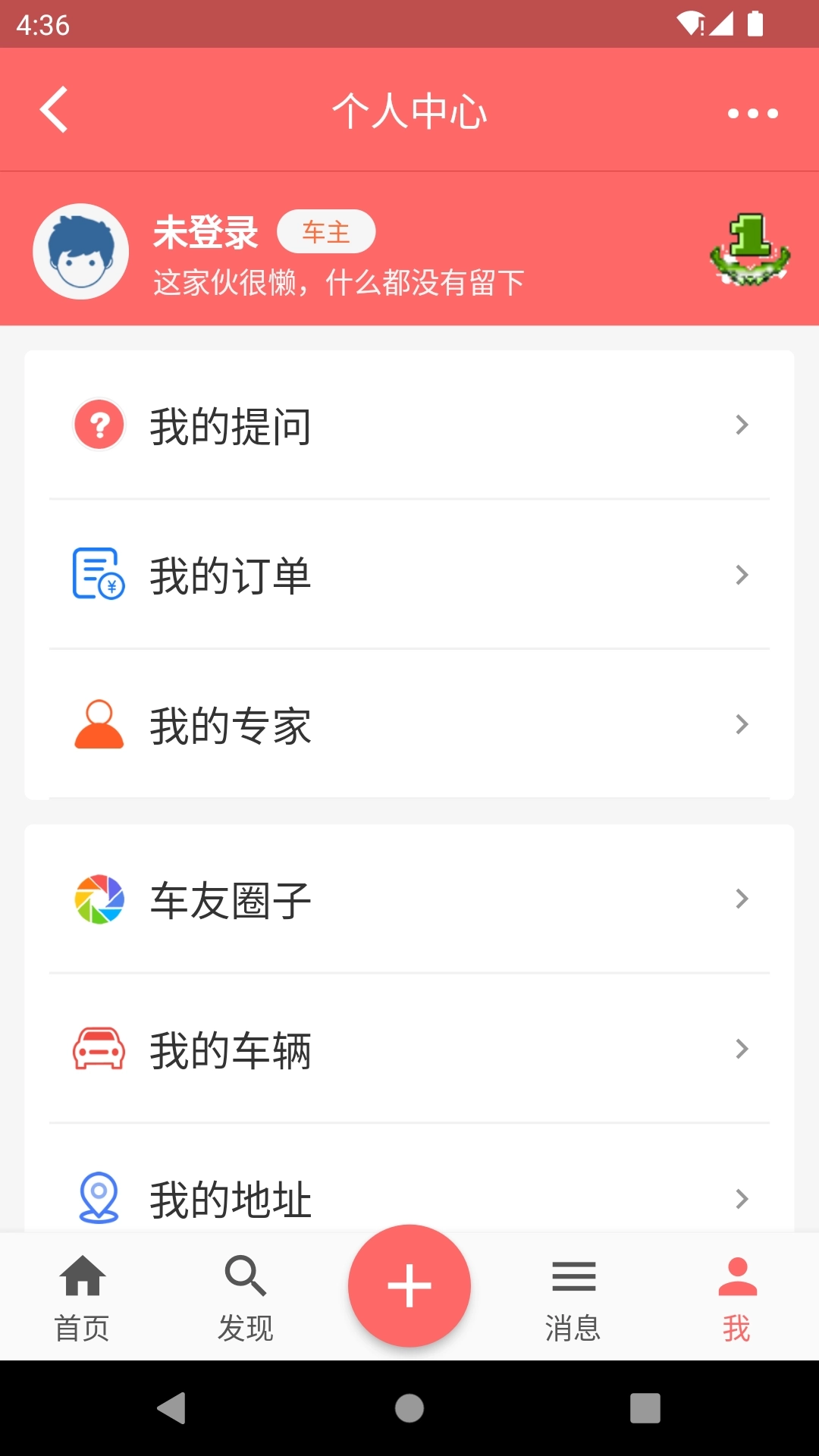Viewport: 819px width, 1456px height.
Task: Open the 车友圈子 camera aperture icon
Action: click(x=99, y=899)
